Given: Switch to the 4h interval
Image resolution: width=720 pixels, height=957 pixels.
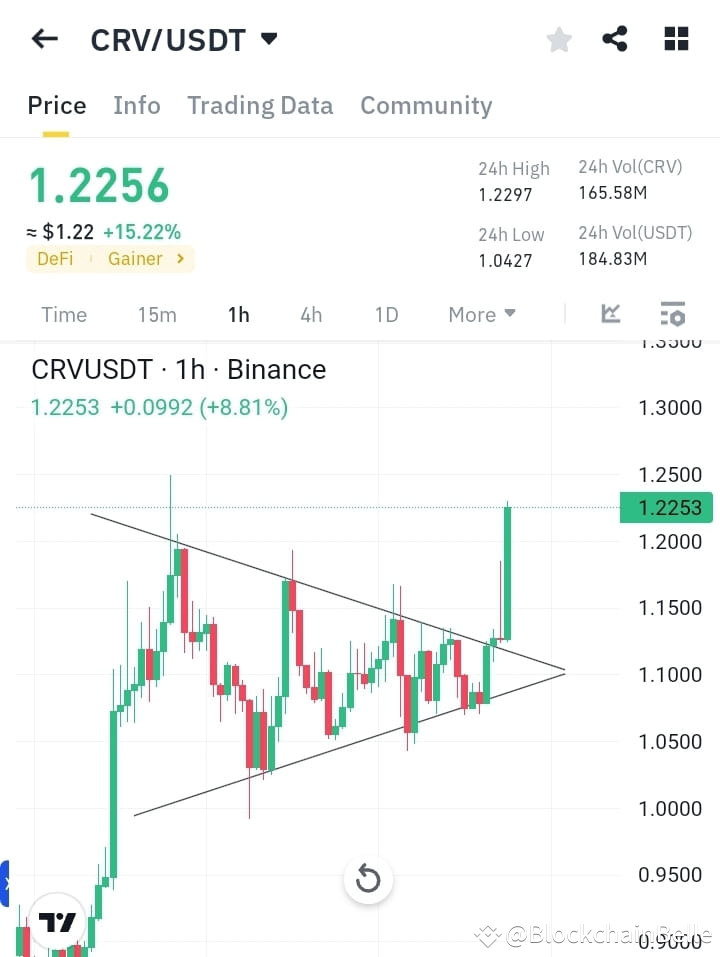Looking at the screenshot, I should (x=311, y=314).
